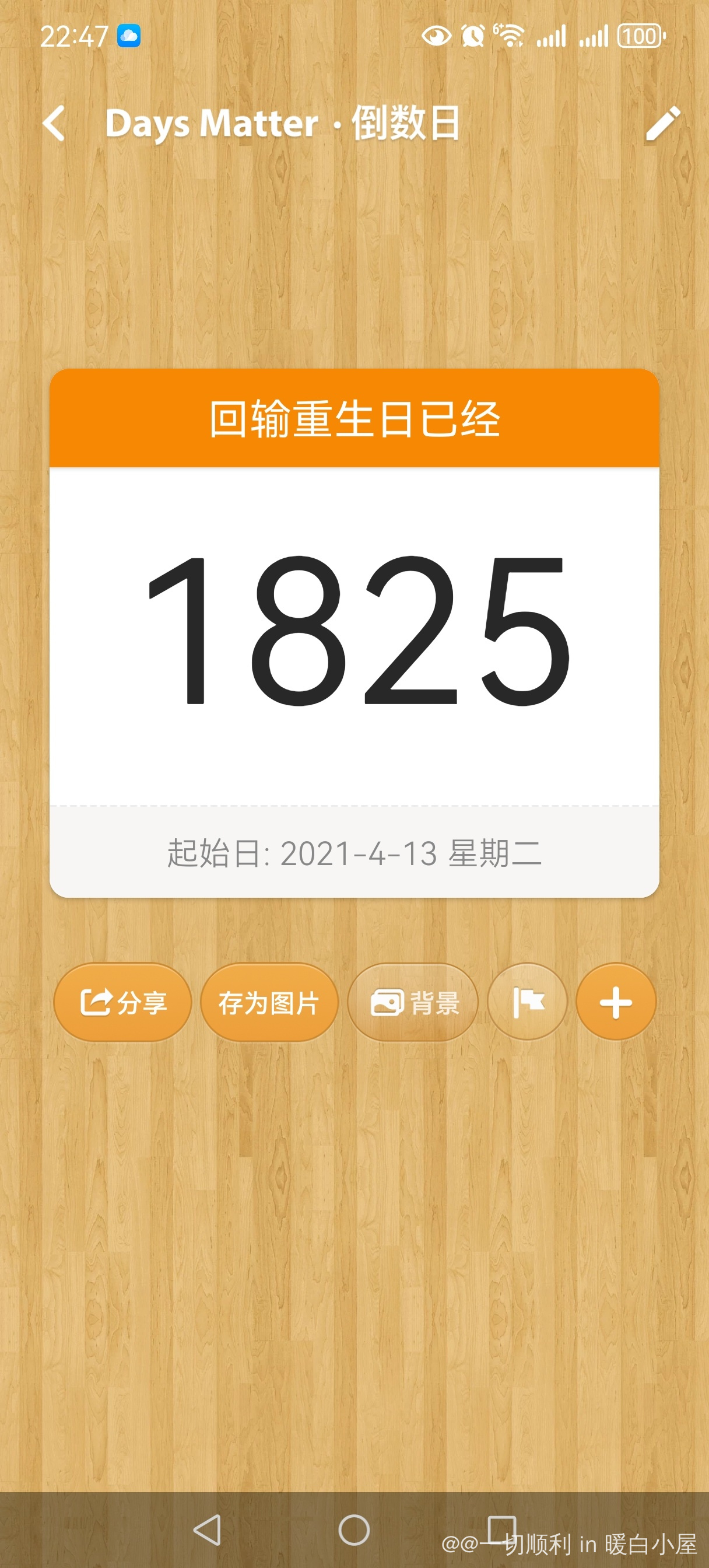The width and height of the screenshot is (709, 1568).
Task: Save the card using 存为图片
Action: coord(268,1002)
